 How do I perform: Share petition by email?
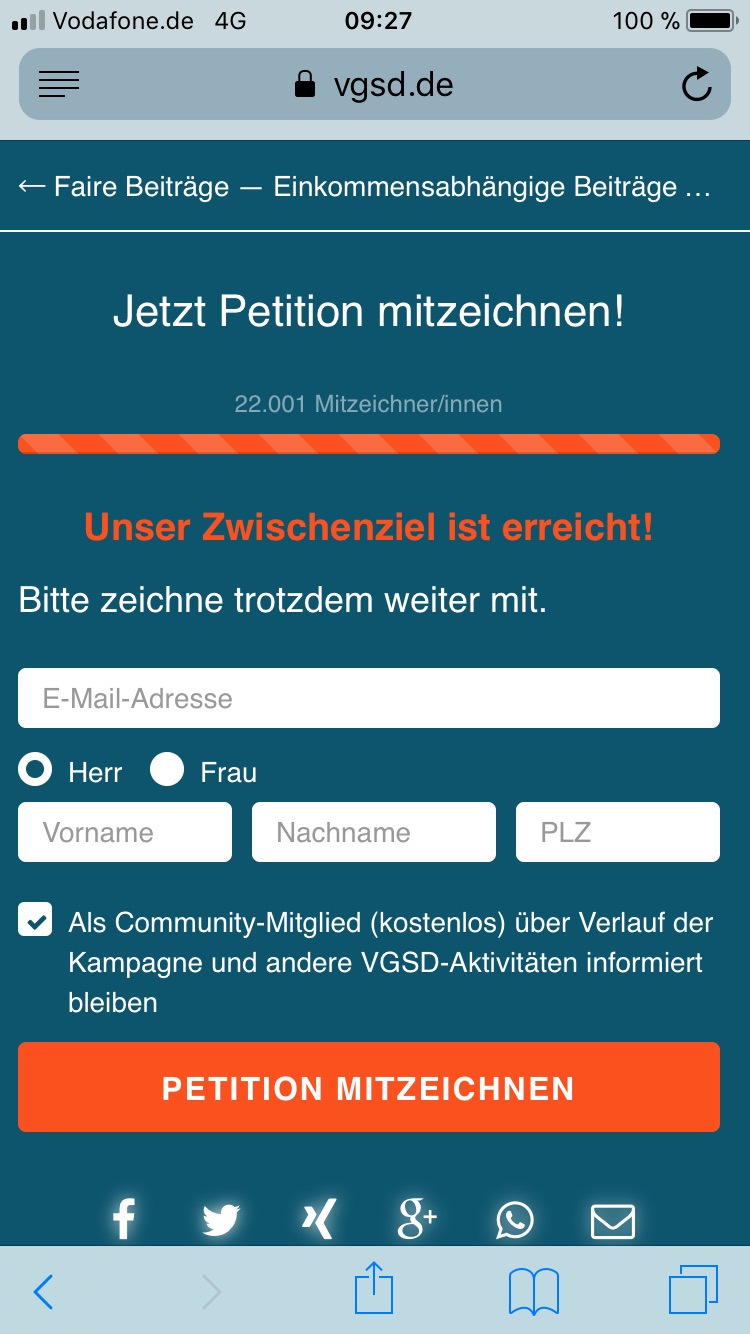tap(613, 1221)
